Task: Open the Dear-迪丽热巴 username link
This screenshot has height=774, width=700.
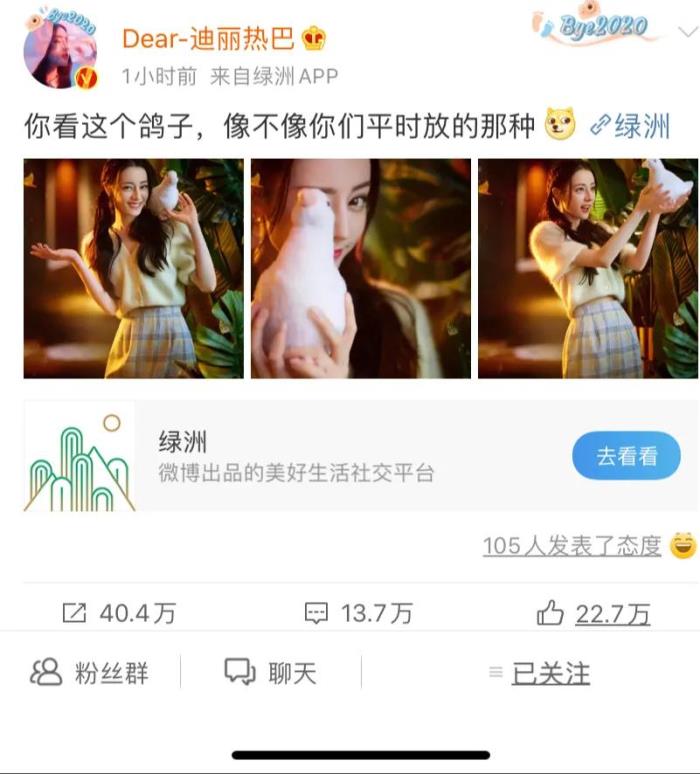Action: [208, 38]
